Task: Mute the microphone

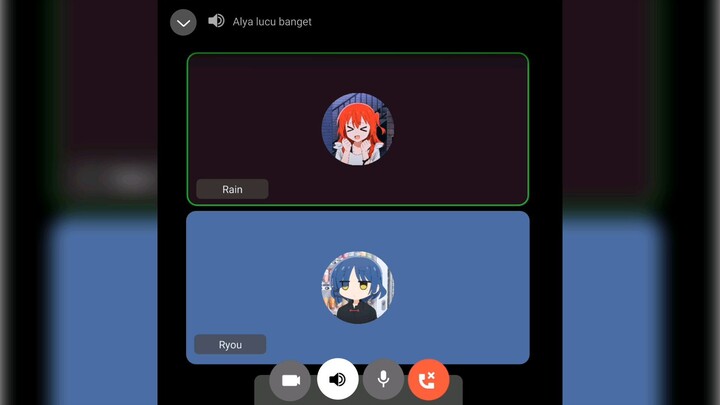Action: pos(382,380)
